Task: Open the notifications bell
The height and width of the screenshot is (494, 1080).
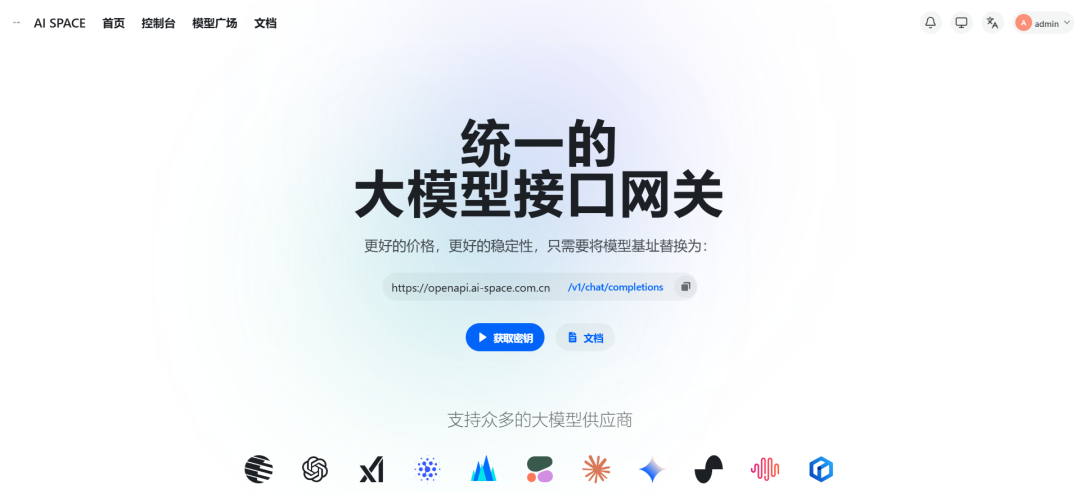Action: [931, 22]
